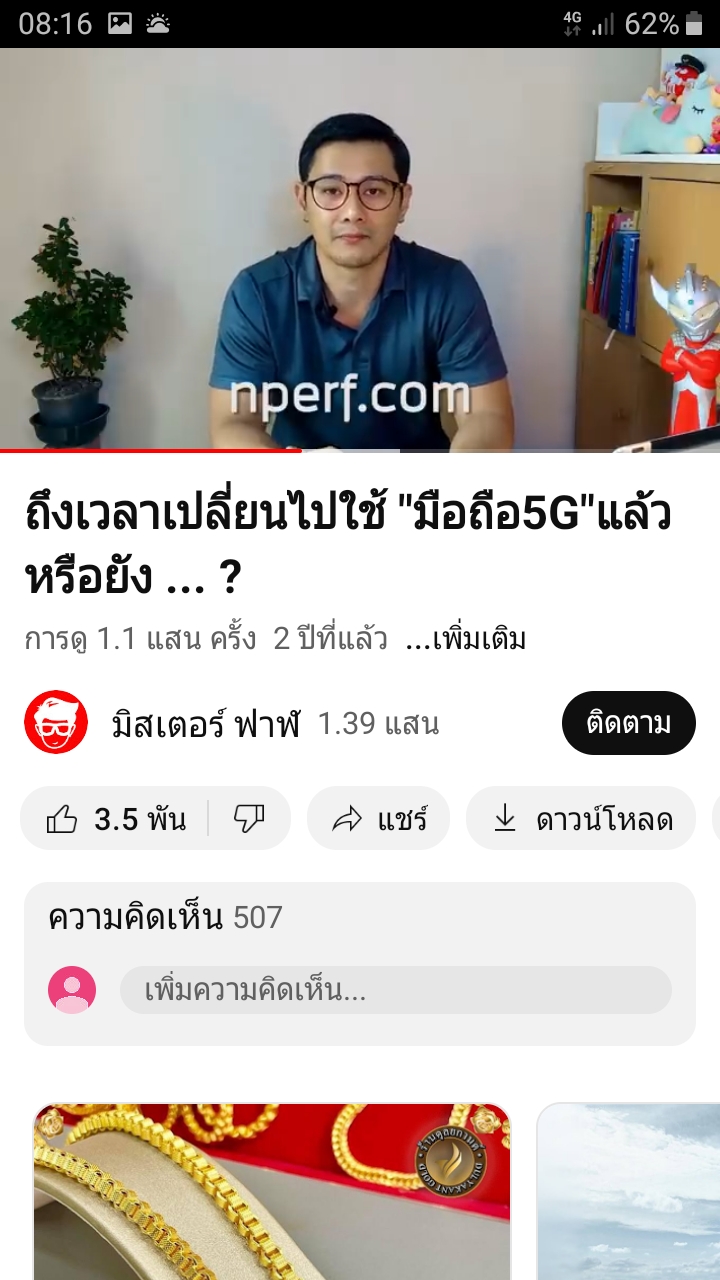Subscribe with the ติดตาม button
The height and width of the screenshot is (1280, 720).
(627, 723)
